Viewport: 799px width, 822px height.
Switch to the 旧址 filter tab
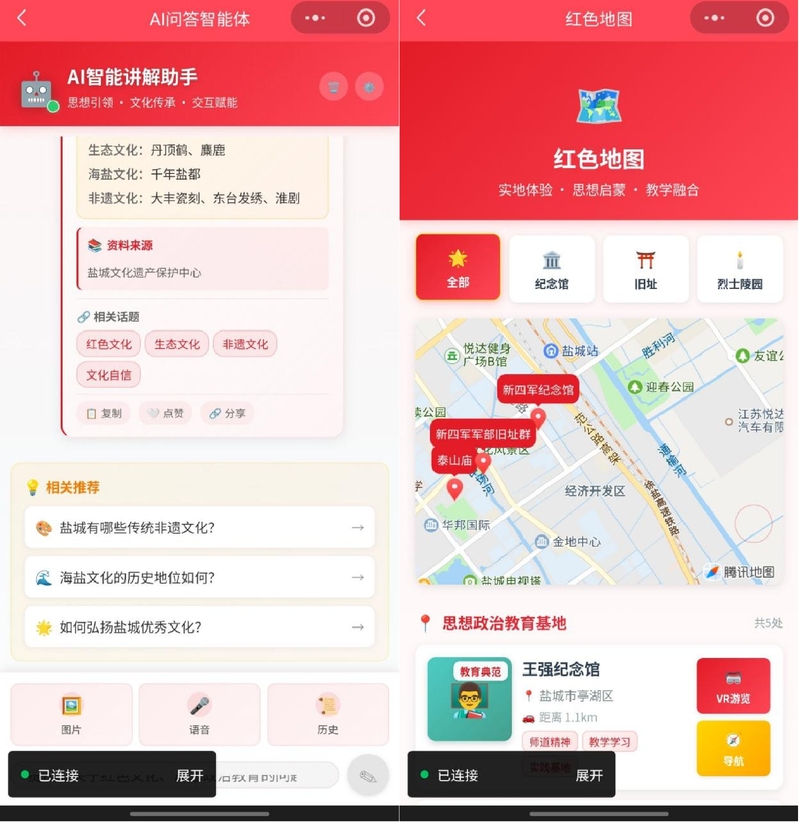[645, 269]
